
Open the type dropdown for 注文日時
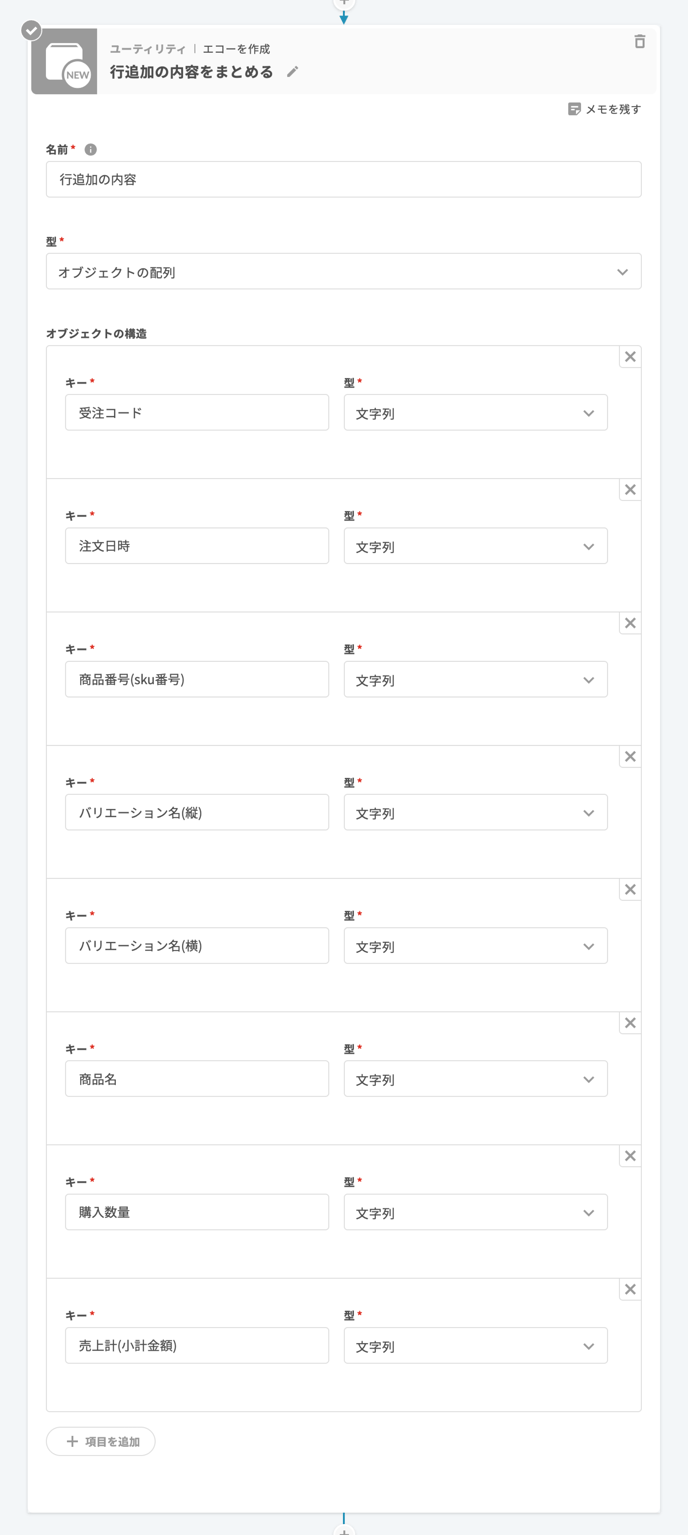tap(475, 546)
